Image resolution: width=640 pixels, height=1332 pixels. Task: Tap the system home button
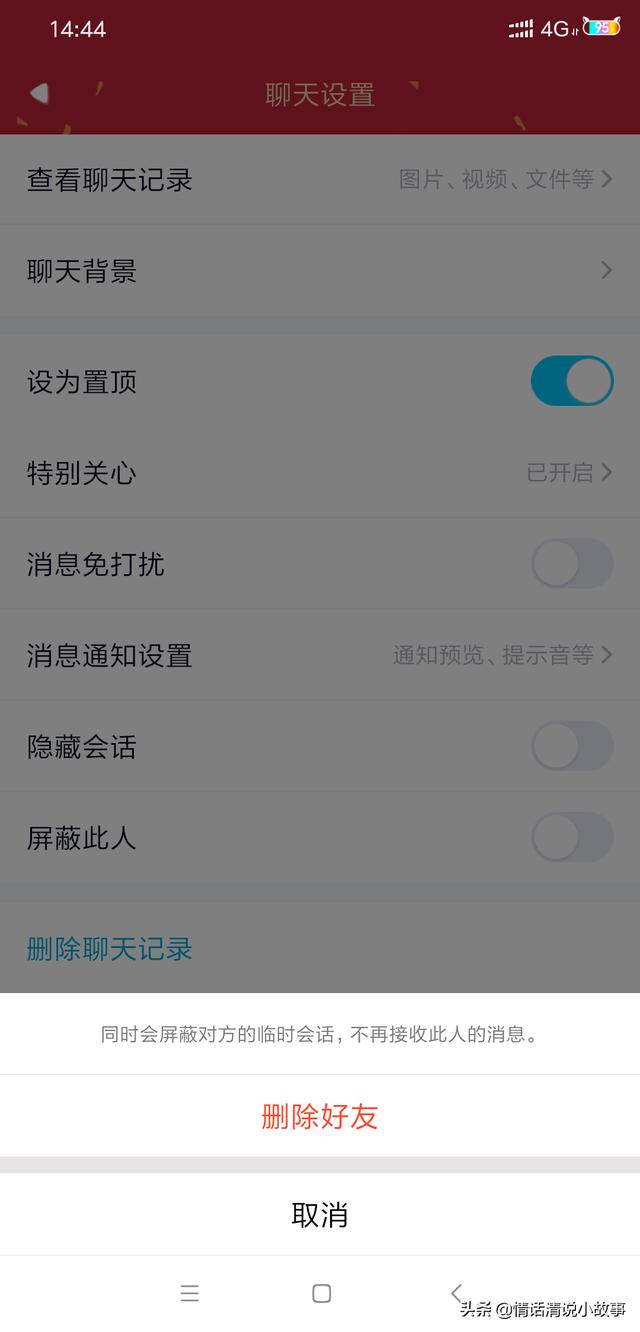point(321,1293)
